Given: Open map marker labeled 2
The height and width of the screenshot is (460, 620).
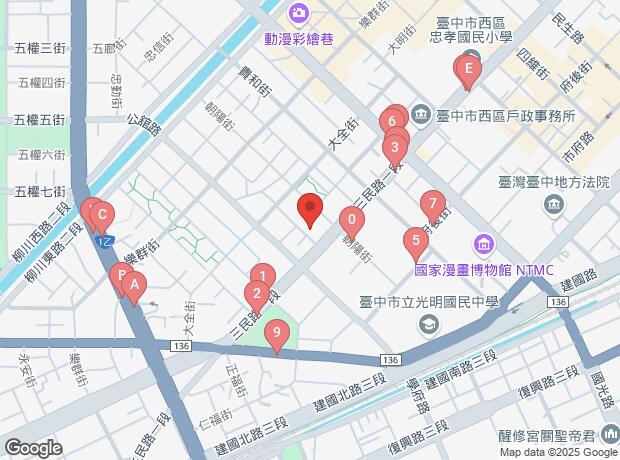Looking at the screenshot, I should 256,294.
